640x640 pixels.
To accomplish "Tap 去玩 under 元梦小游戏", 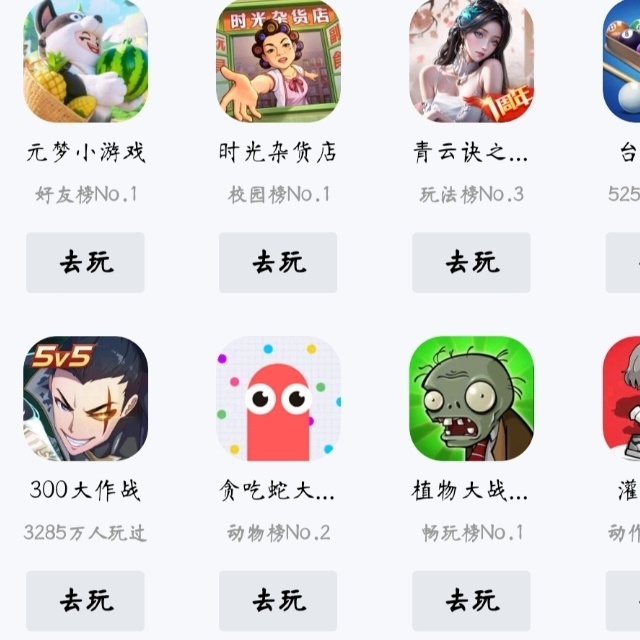I will [x=85, y=262].
